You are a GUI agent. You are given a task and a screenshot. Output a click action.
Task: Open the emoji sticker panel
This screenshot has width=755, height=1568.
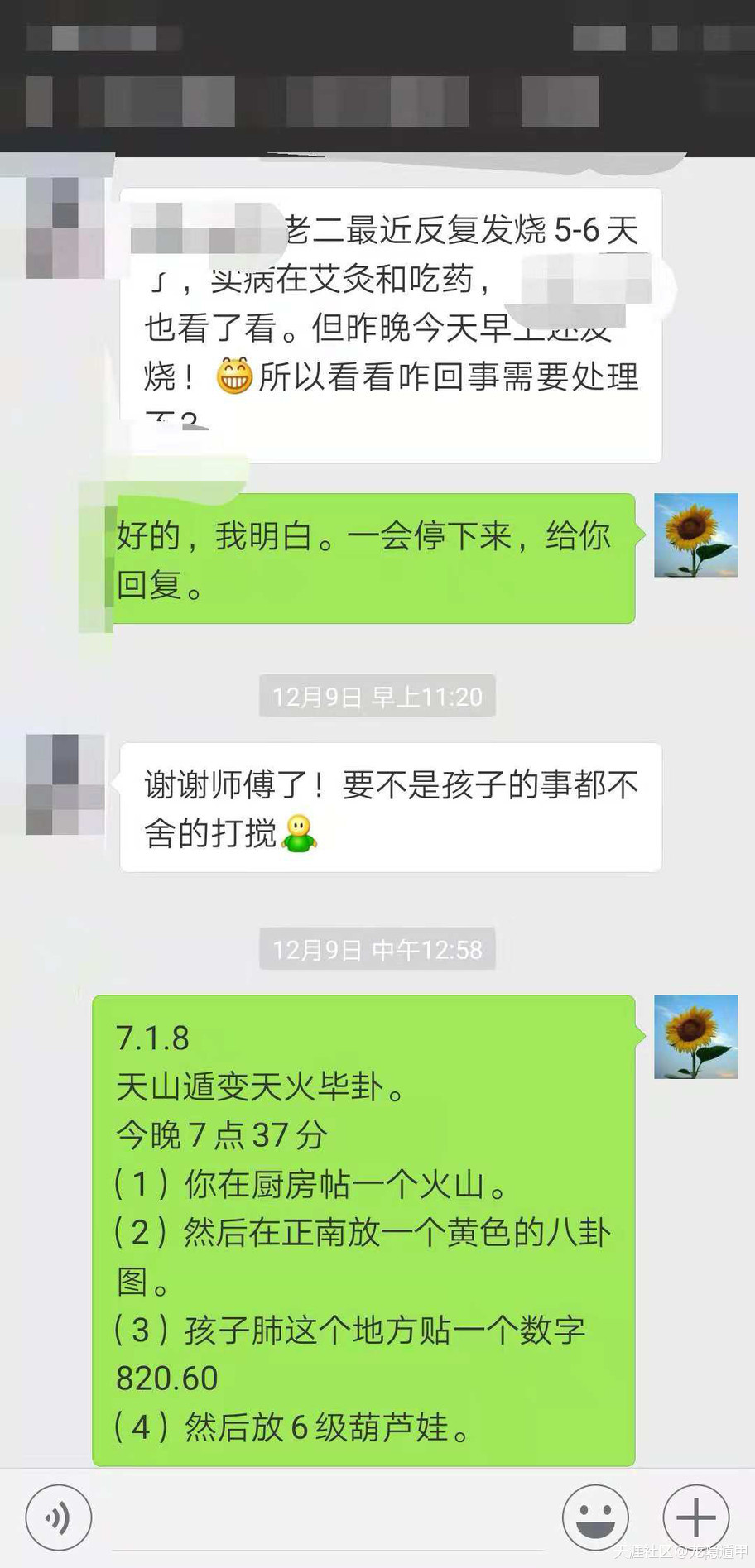pyautogui.click(x=594, y=1518)
